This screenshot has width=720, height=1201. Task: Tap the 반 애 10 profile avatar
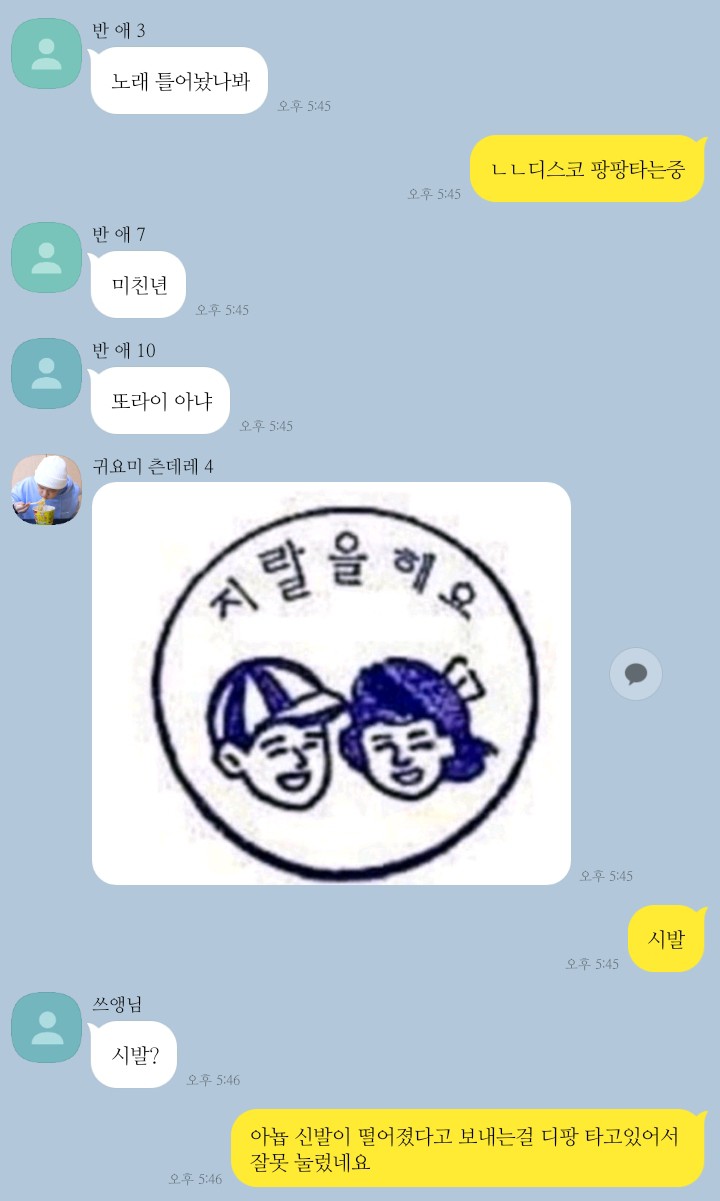[46, 373]
